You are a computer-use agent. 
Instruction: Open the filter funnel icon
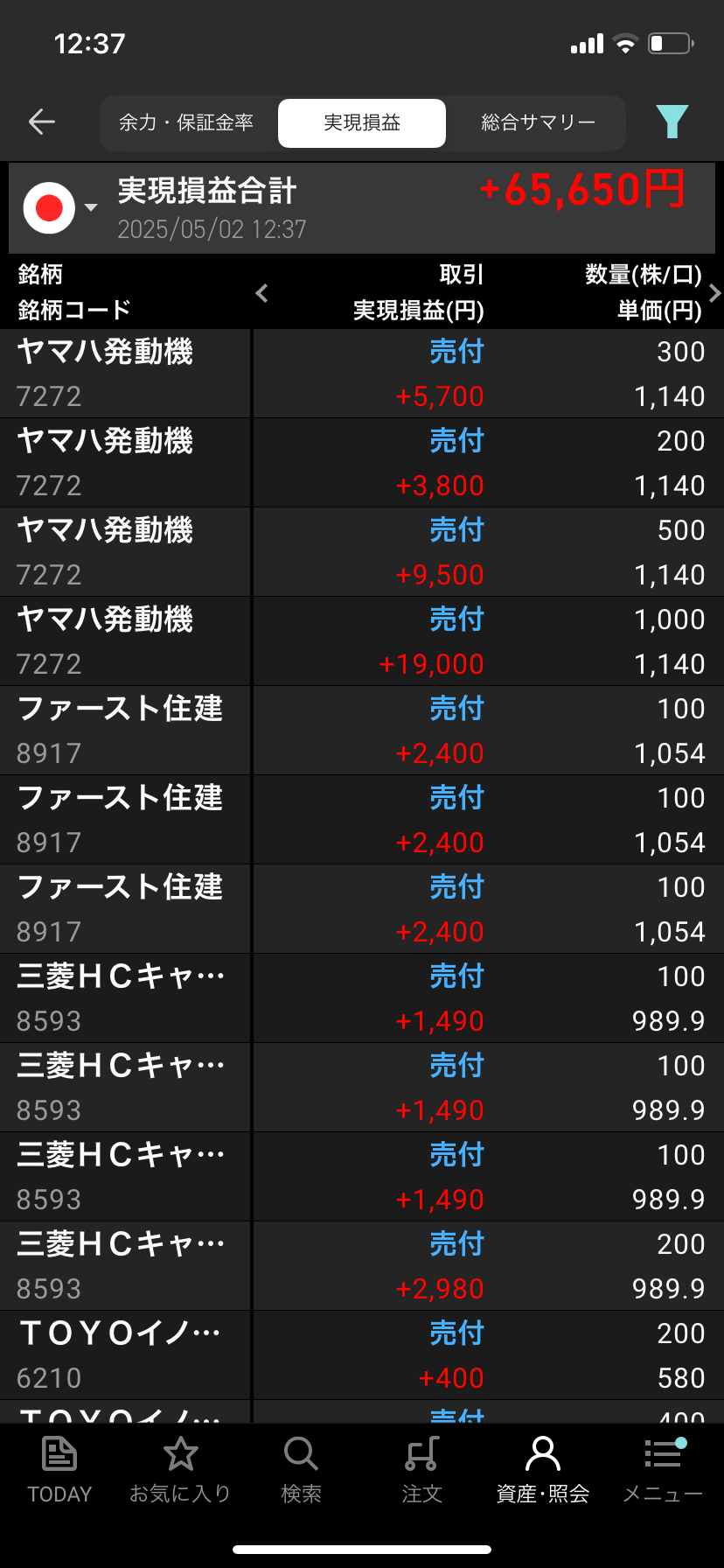coord(672,122)
